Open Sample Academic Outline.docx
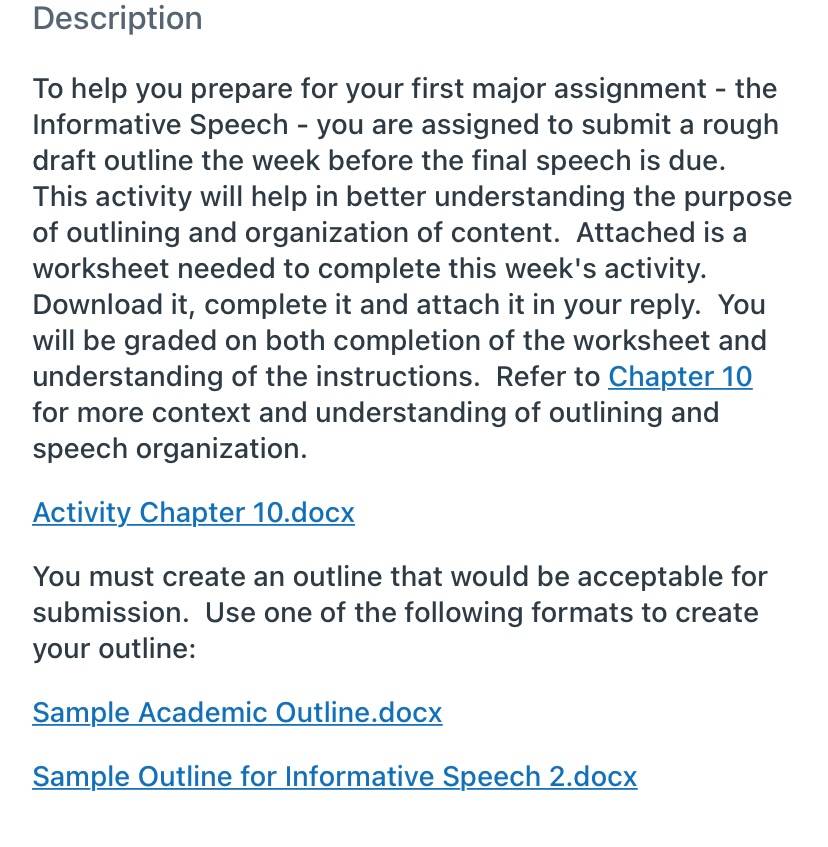The image size is (828, 847). click(237, 712)
